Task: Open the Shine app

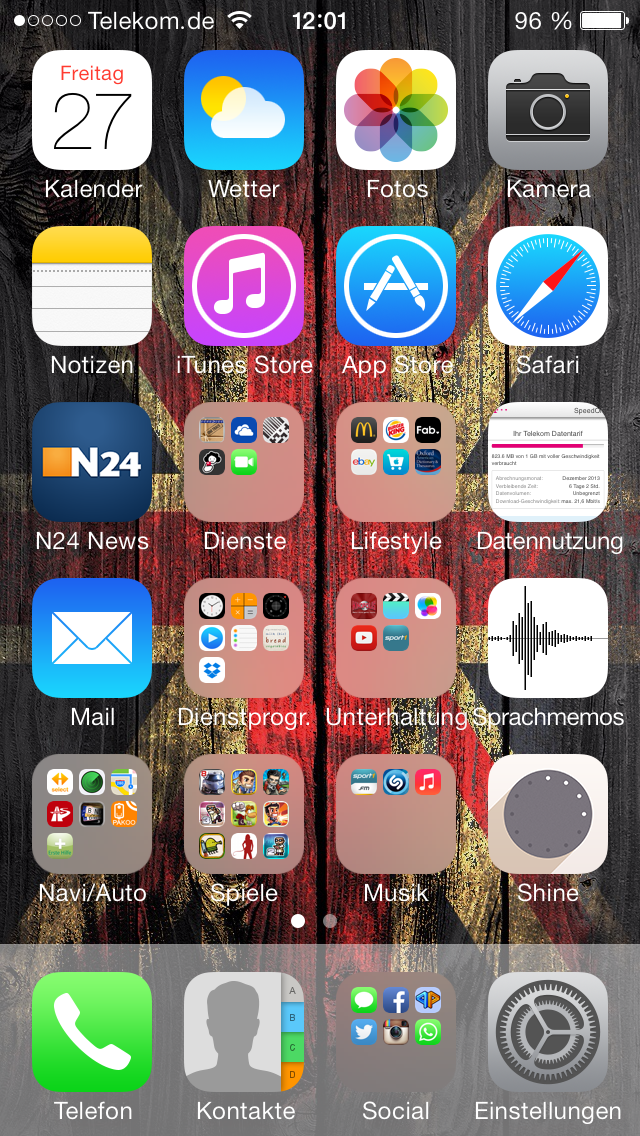Action: tap(548, 814)
